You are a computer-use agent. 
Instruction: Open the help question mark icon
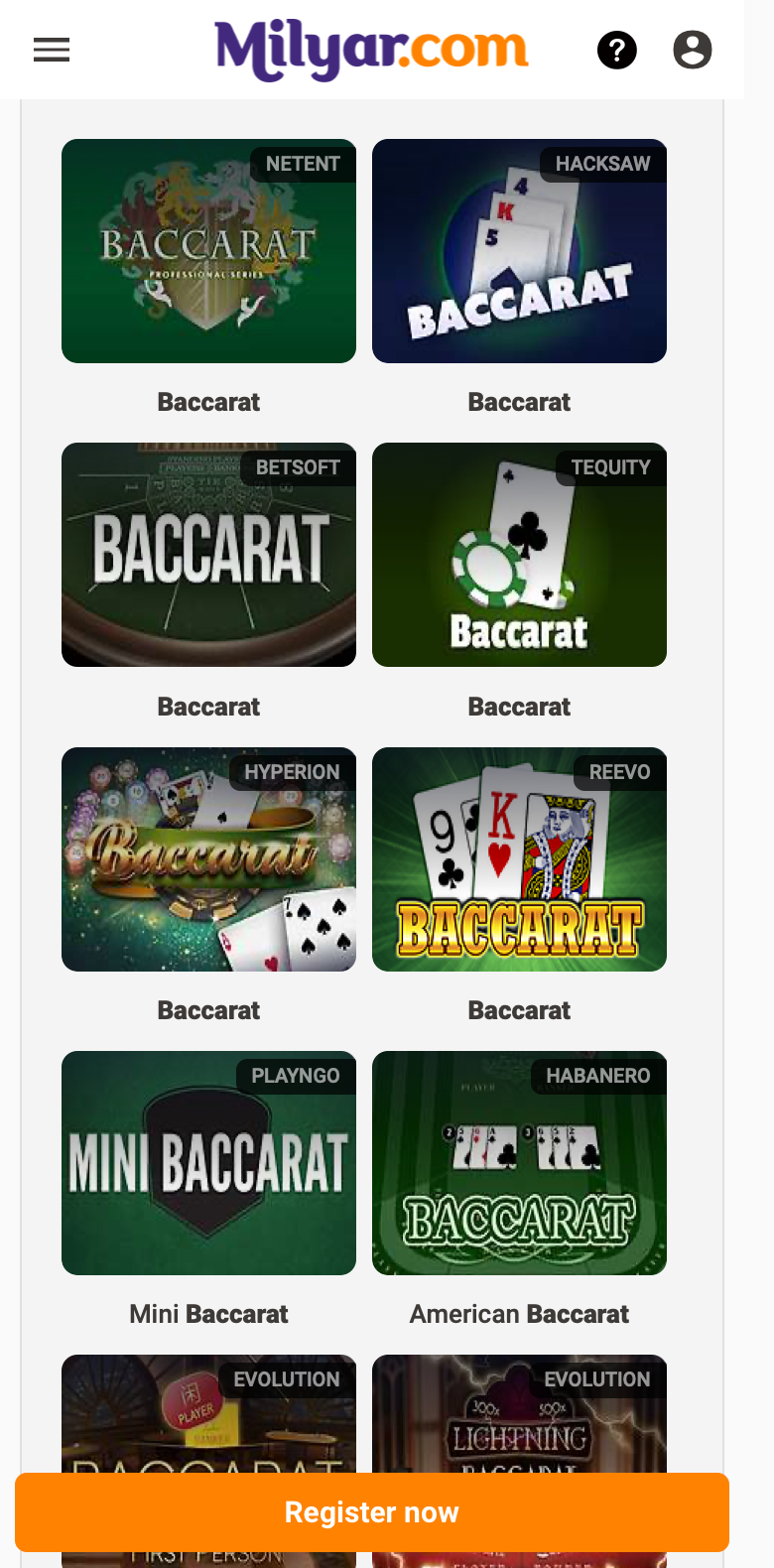(x=617, y=50)
